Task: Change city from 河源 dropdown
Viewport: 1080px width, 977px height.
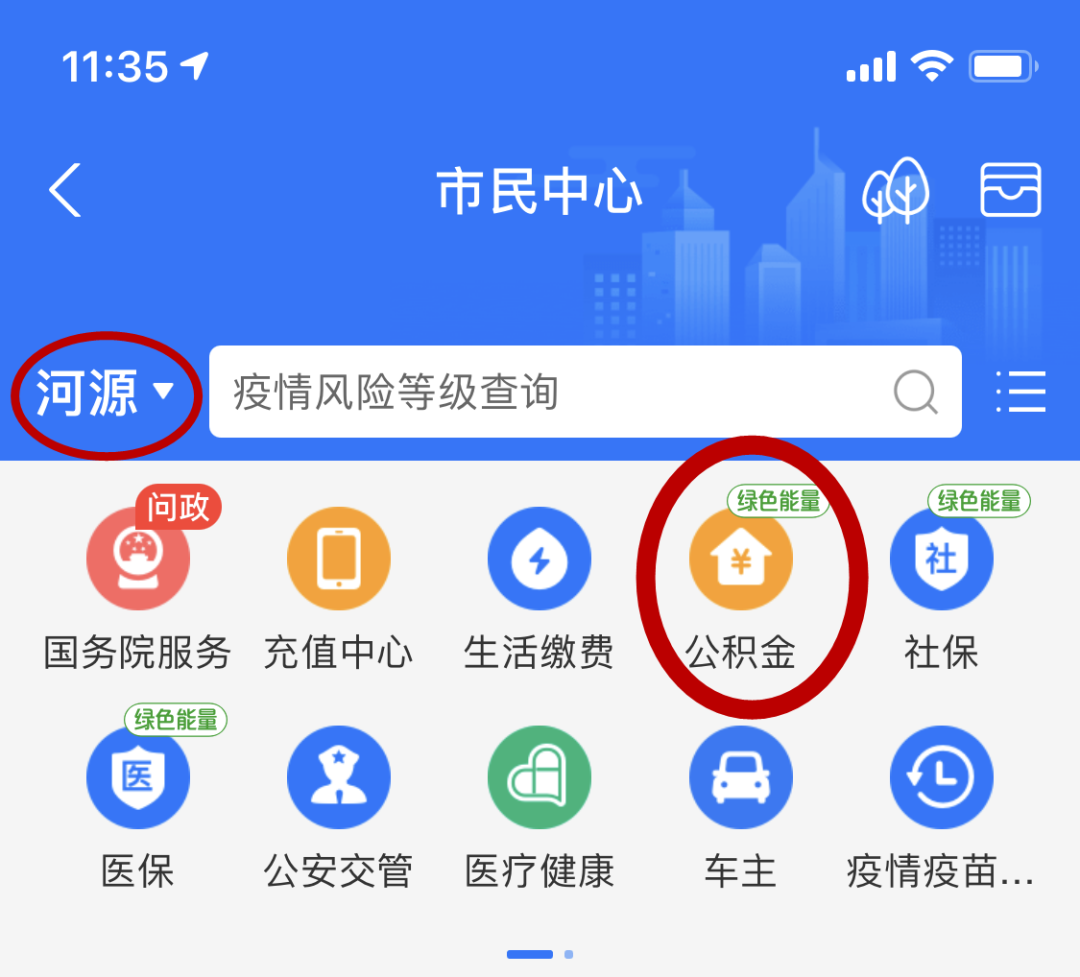Action: coord(104,393)
